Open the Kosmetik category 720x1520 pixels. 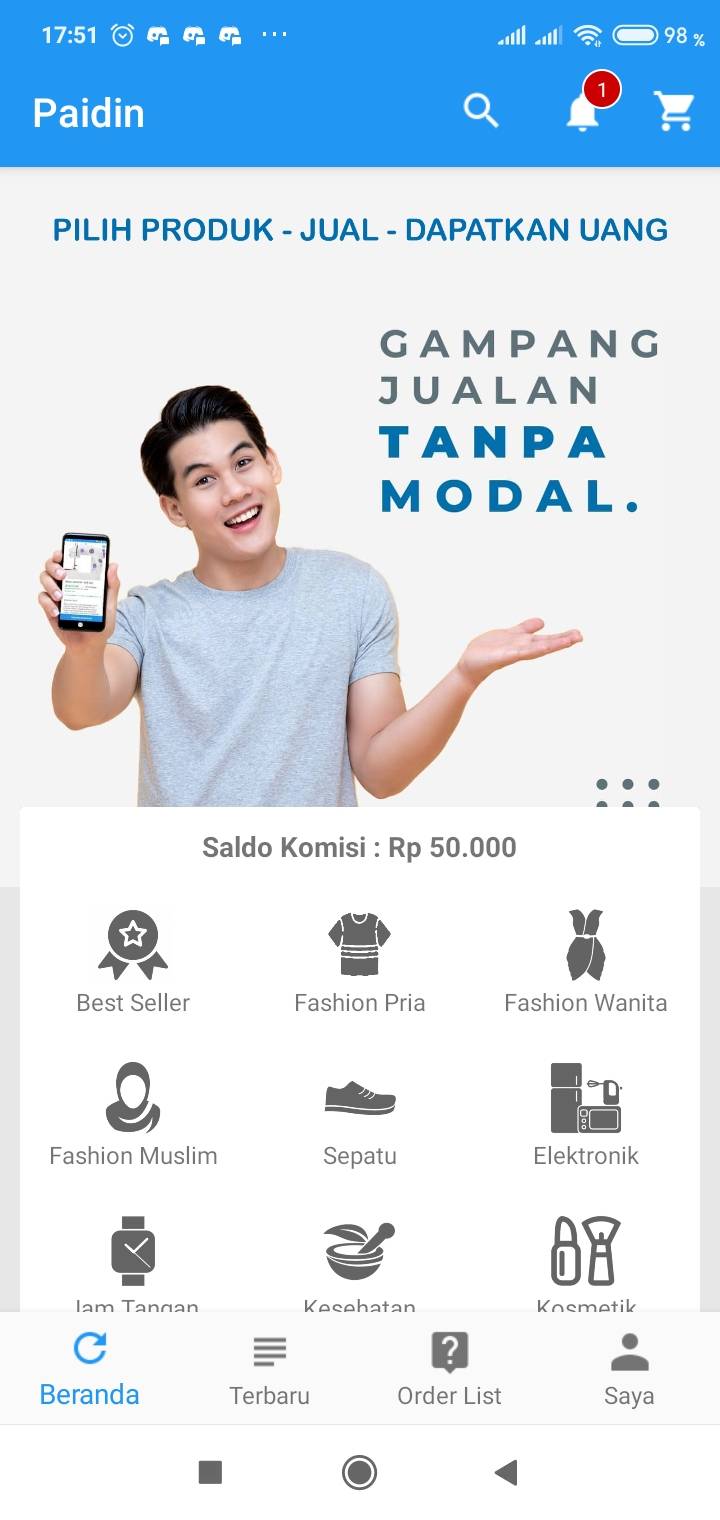coord(586,1262)
